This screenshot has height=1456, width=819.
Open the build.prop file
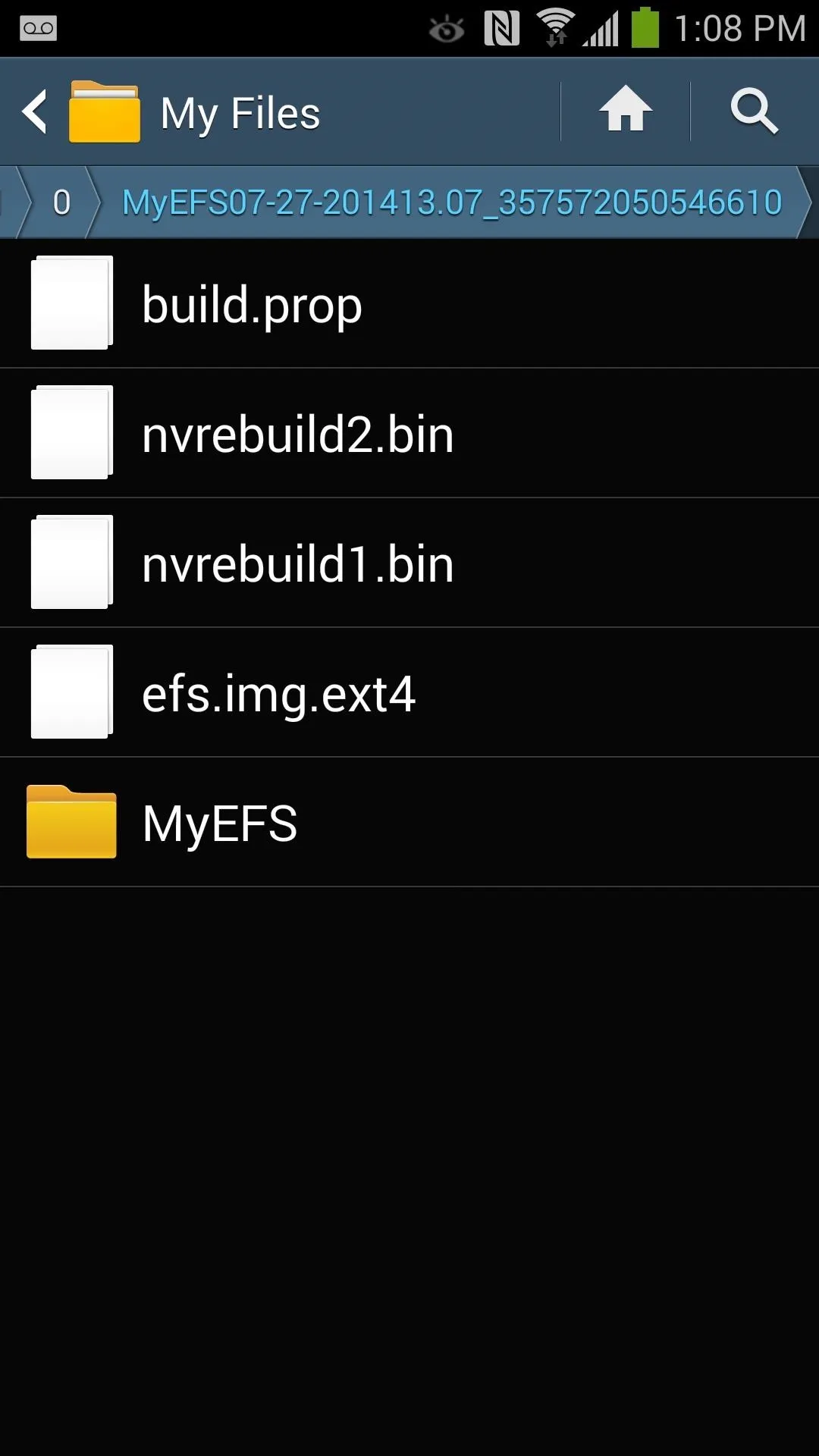coord(409,304)
